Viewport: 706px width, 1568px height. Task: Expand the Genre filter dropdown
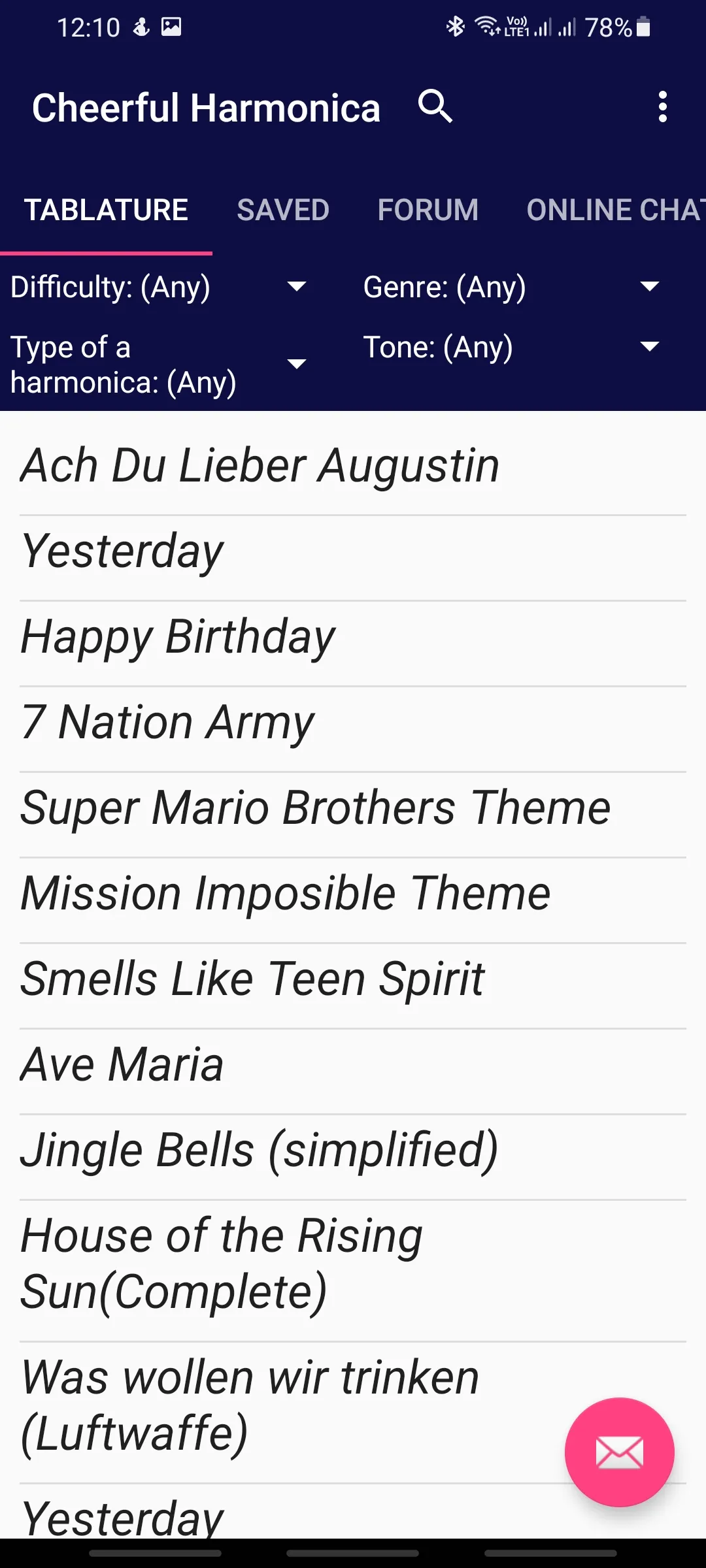[512, 287]
